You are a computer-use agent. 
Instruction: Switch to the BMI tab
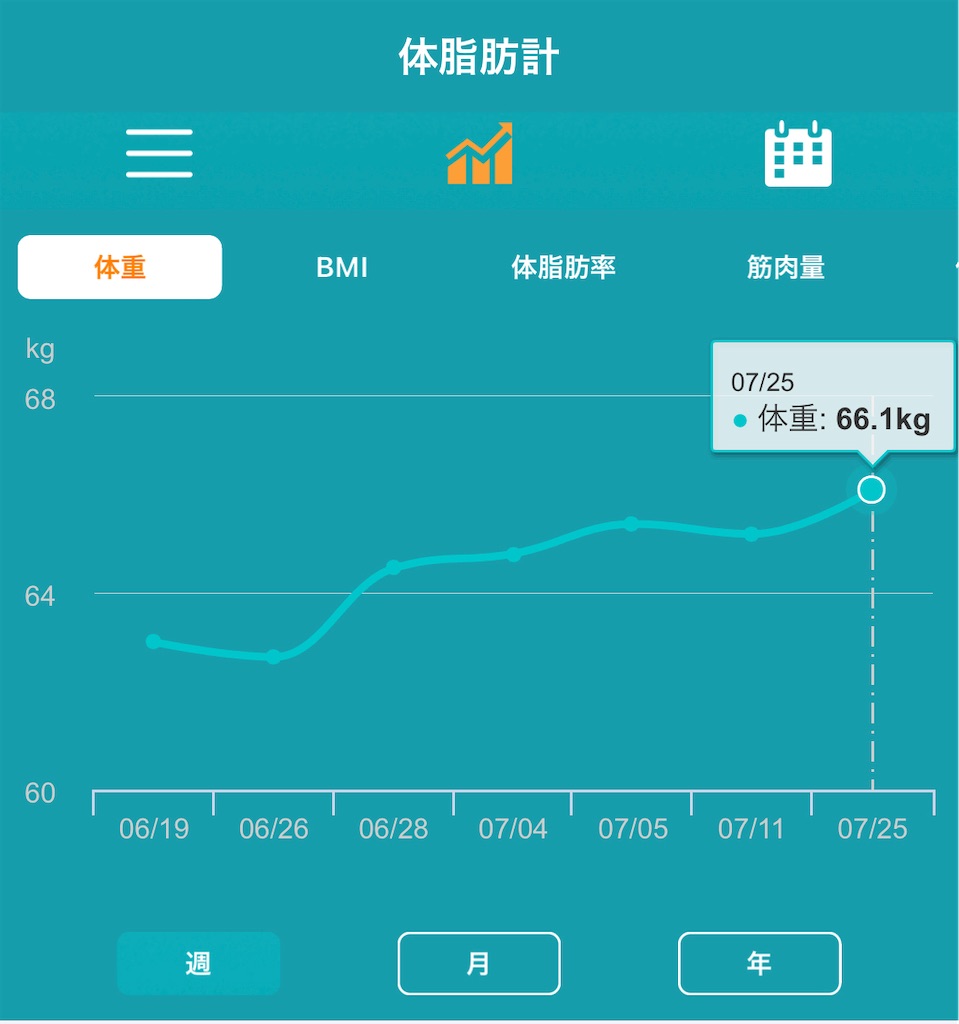[342, 267]
